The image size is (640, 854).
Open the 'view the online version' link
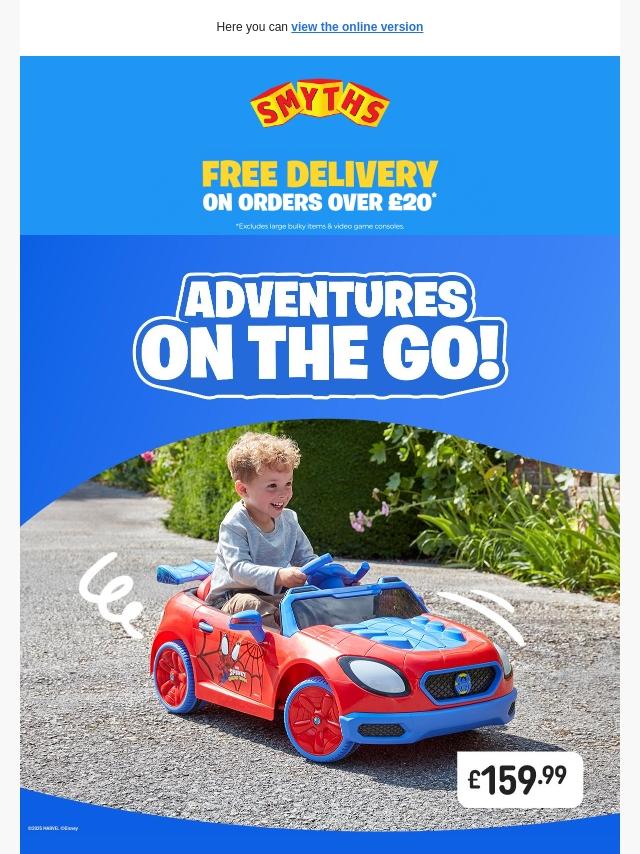click(x=356, y=27)
